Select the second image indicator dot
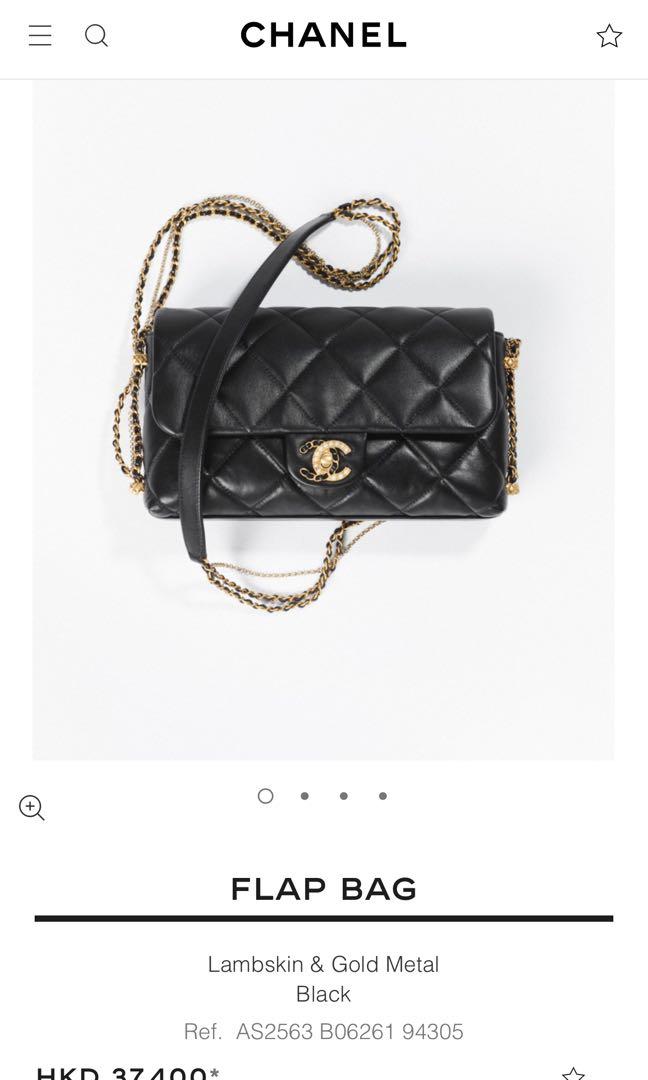Viewport: 648px width, 1080px height. (x=304, y=796)
